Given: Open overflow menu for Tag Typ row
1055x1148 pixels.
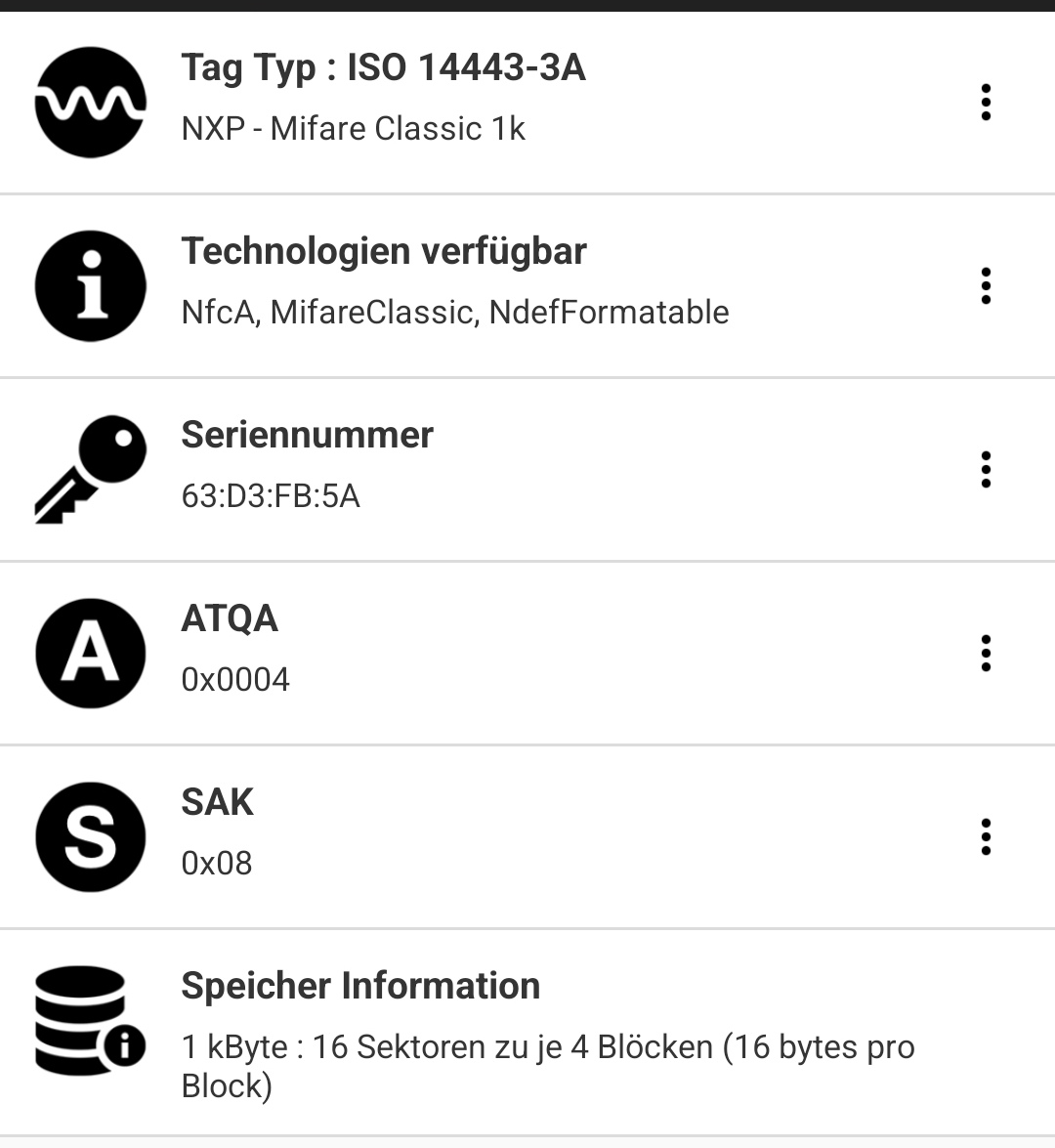Looking at the screenshot, I should [986, 103].
